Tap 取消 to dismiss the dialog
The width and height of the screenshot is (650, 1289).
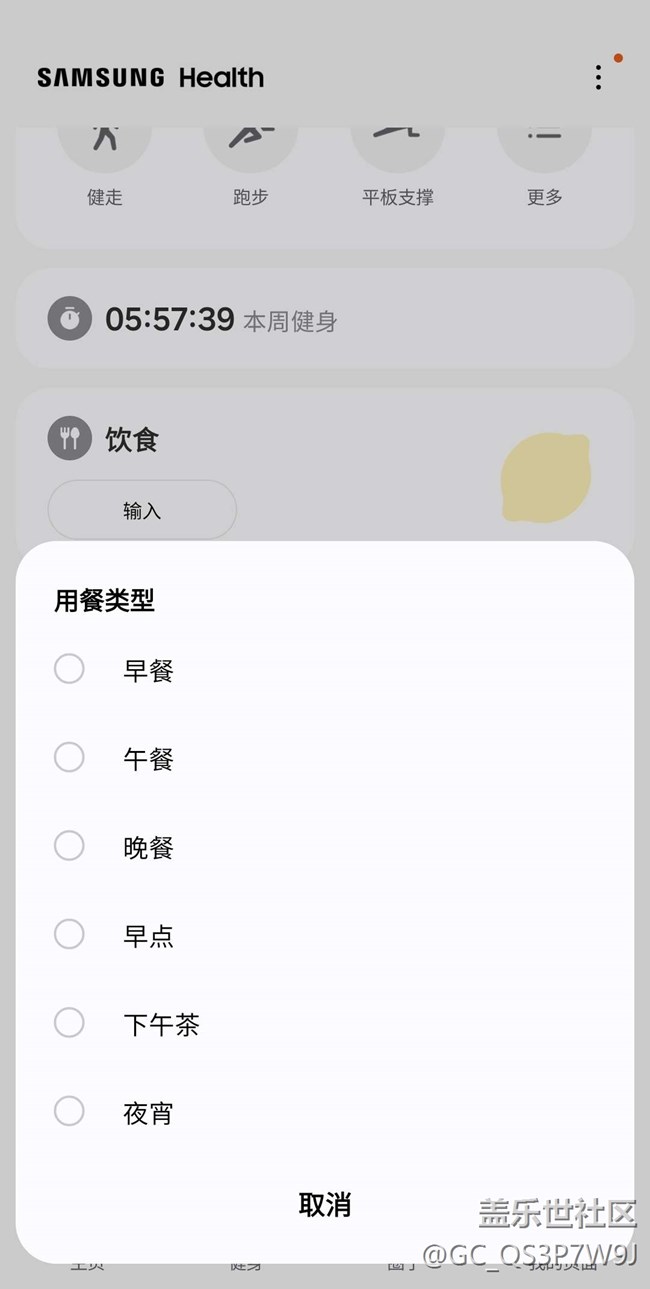tap(324, 1204)
